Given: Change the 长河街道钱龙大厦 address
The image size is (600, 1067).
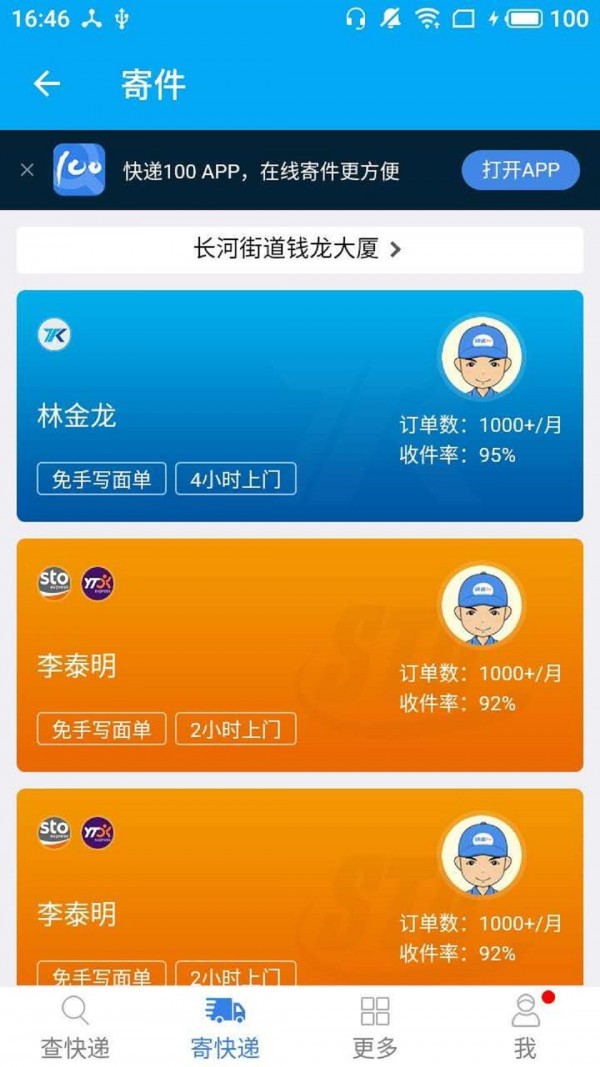Looking at the screenshot, I should pyautogui.click(x=299, y=249).
